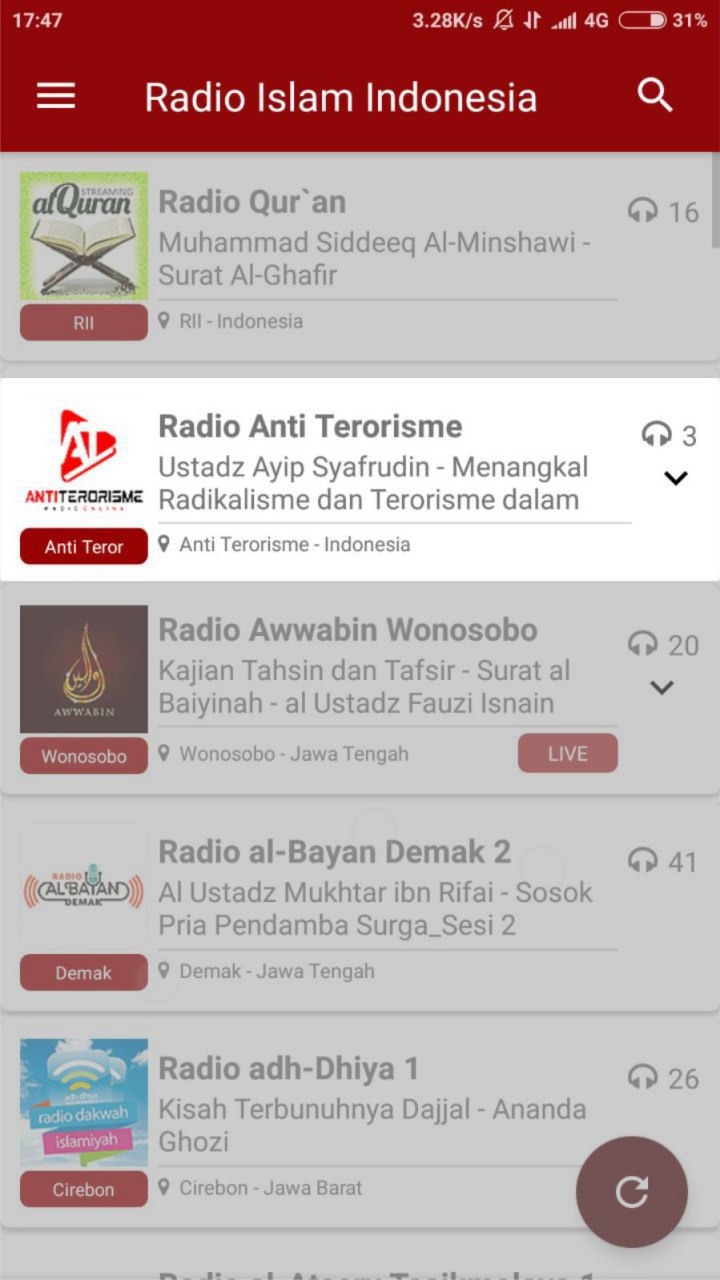This screenshot has height=1280, width=720.
Task: Select the Cirebon tag chip
Action: click(84, 1190)
